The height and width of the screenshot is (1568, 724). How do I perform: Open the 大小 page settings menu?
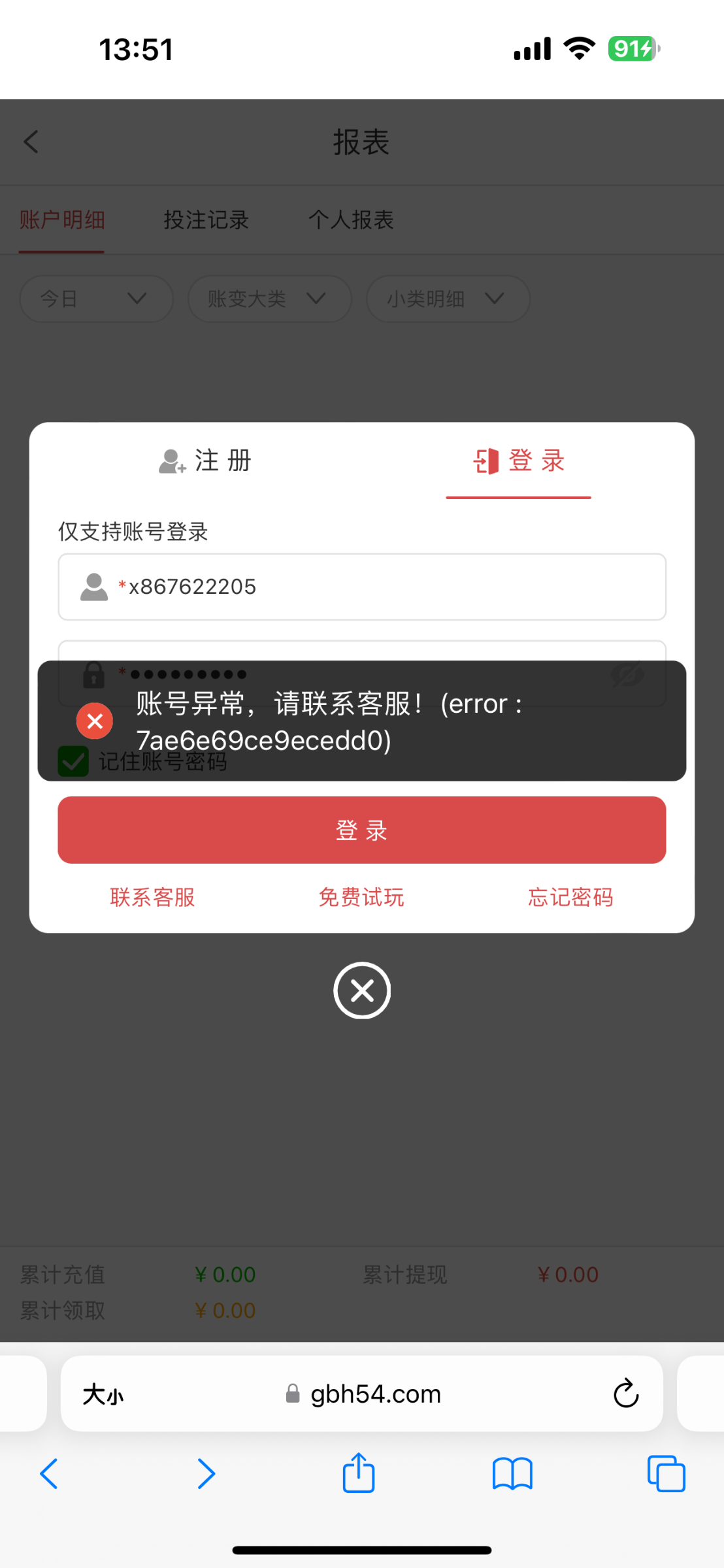point(103,1394)
